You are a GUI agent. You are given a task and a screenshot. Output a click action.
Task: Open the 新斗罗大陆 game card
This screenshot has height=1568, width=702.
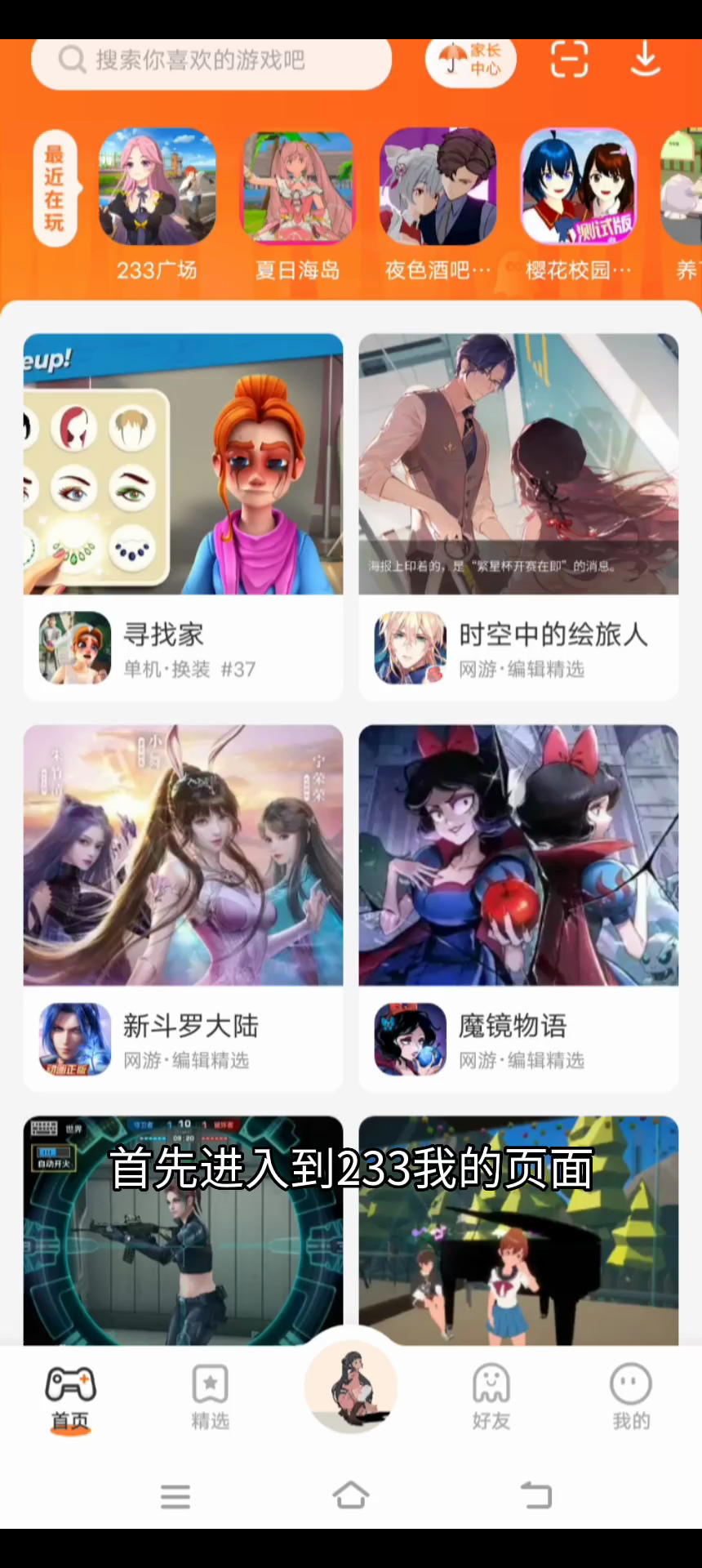click(x=183, y=907)
